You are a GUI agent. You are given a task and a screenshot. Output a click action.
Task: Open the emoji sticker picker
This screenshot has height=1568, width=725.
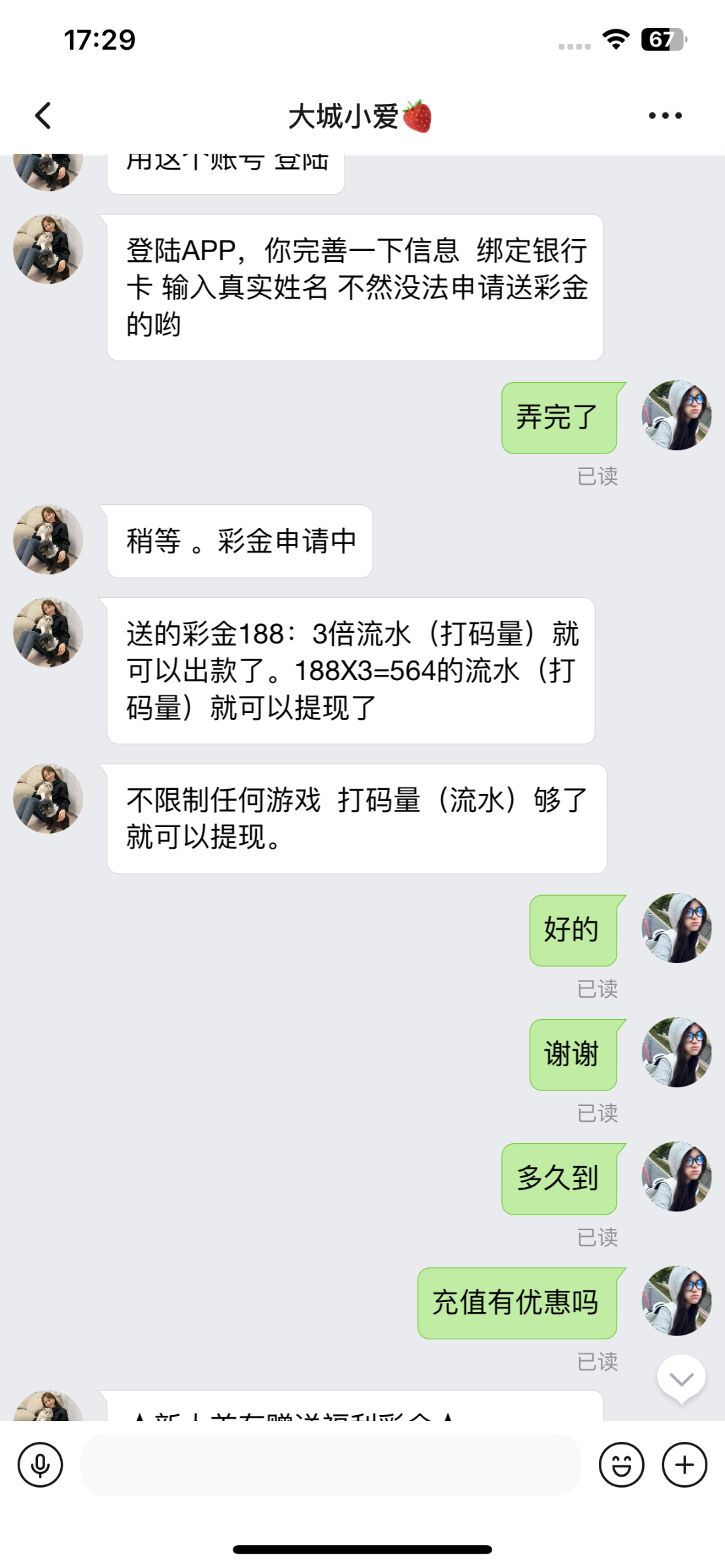click(621, 1465)
